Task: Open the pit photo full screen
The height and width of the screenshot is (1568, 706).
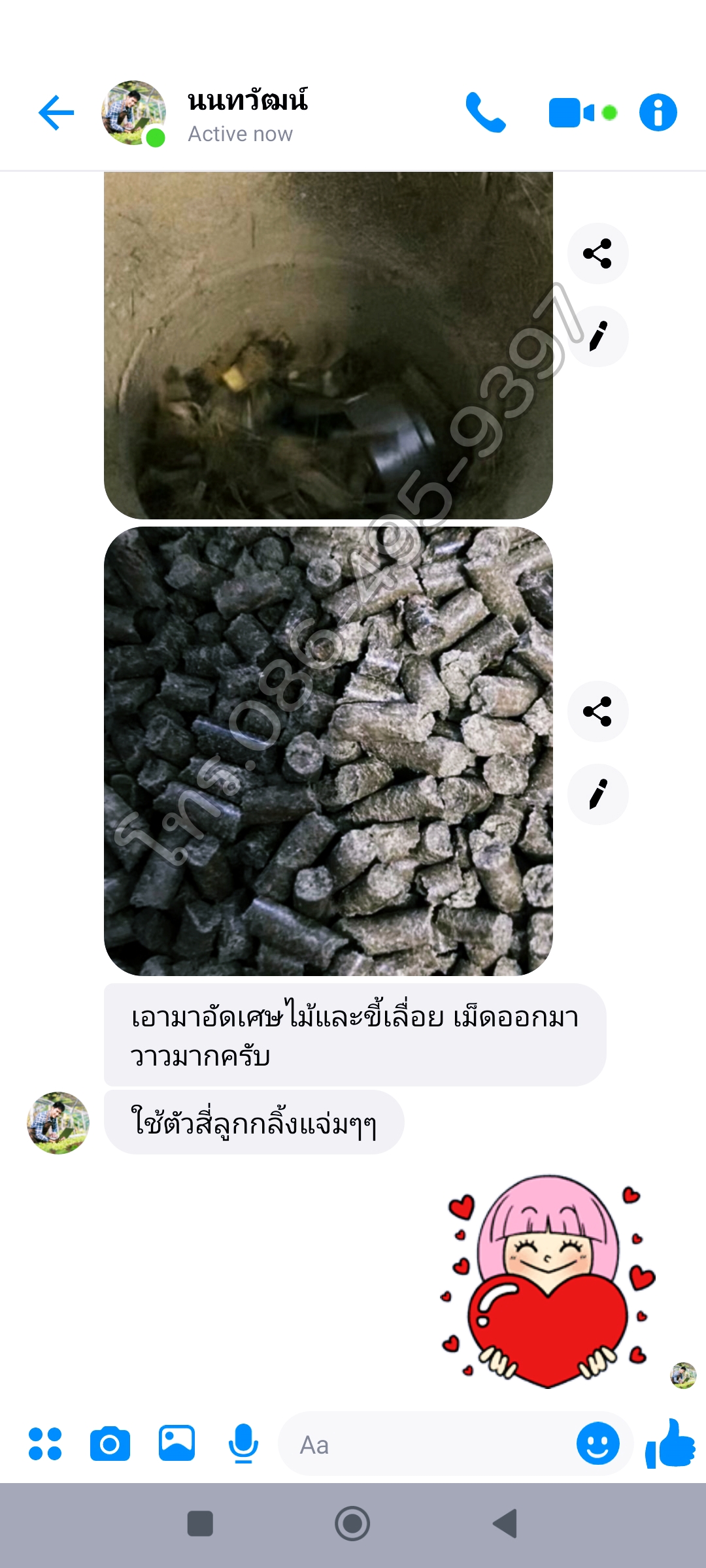Action: pyautogui.click(x=328, y=345)
